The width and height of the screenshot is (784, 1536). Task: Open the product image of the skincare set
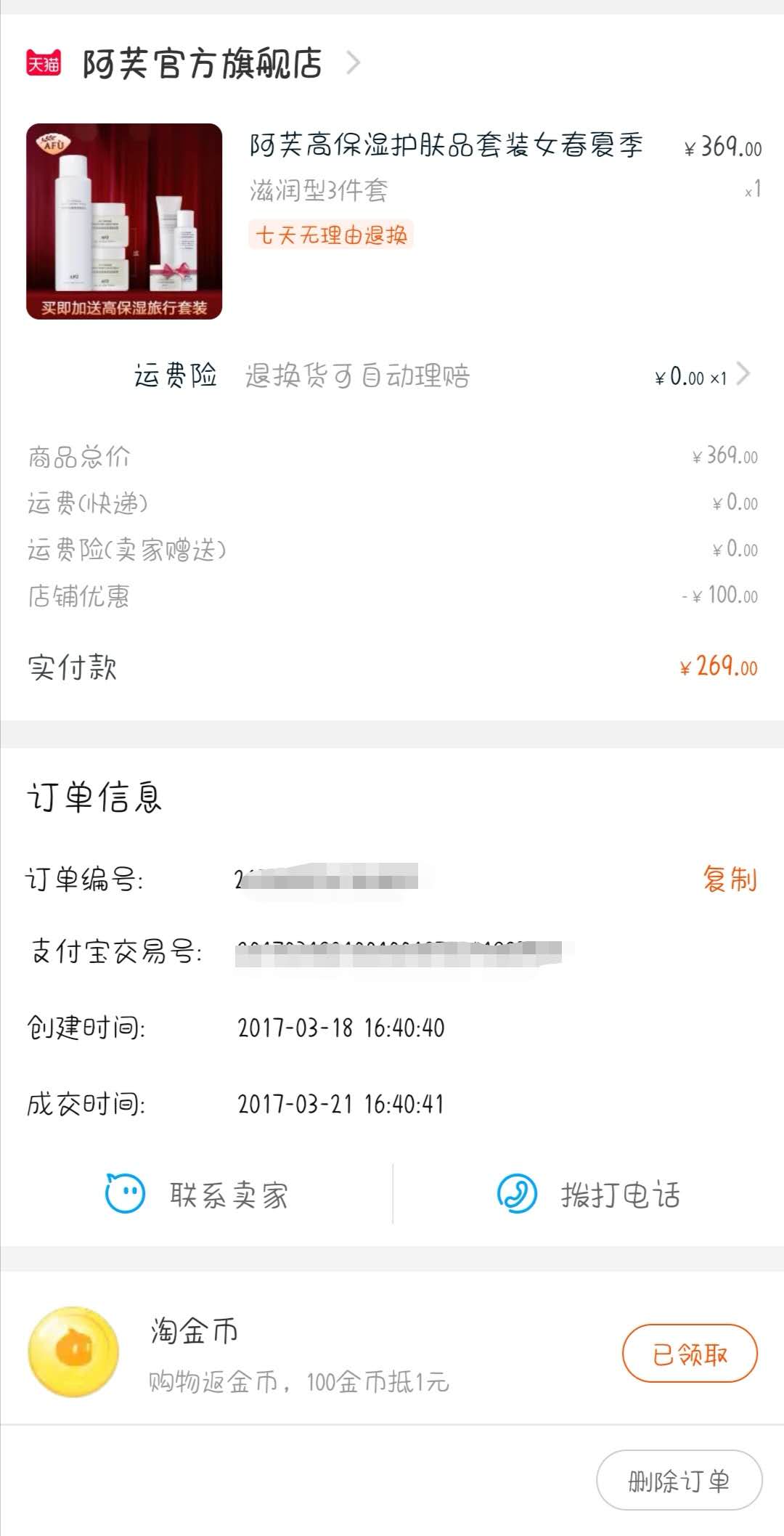(123, 222)
